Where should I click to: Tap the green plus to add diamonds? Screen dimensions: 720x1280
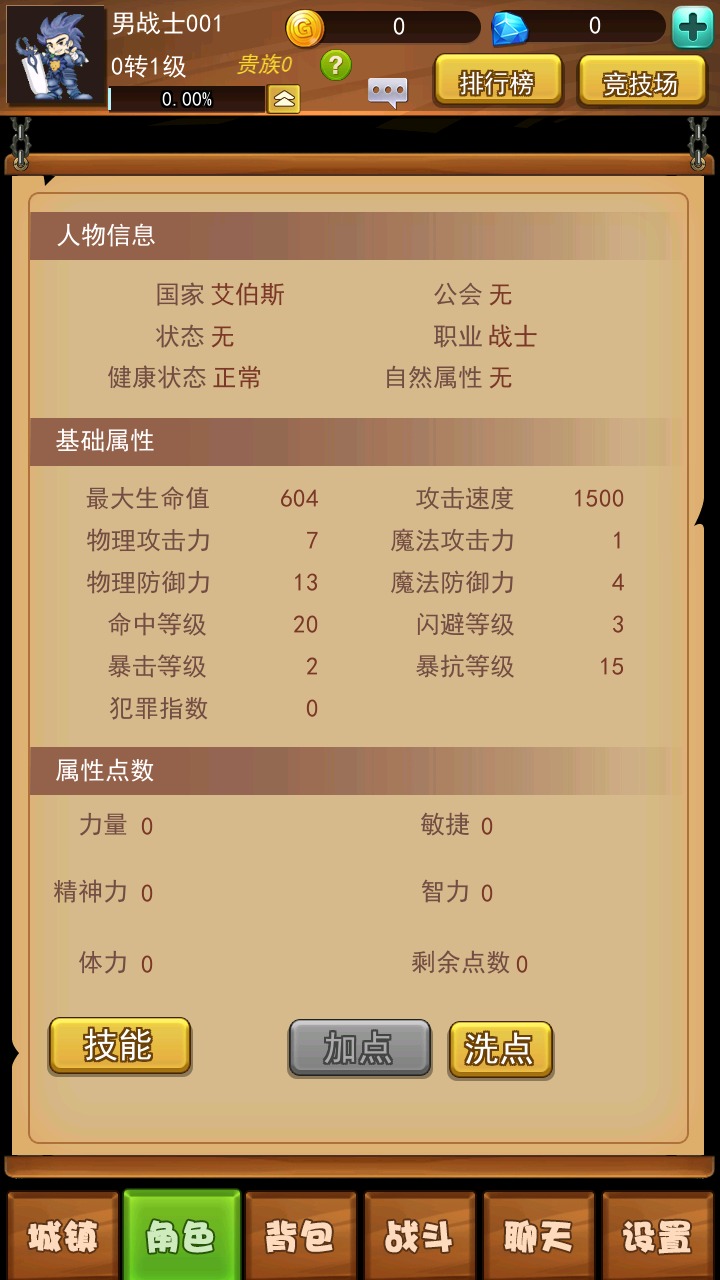pyautogui.click(x=692, y=28)
